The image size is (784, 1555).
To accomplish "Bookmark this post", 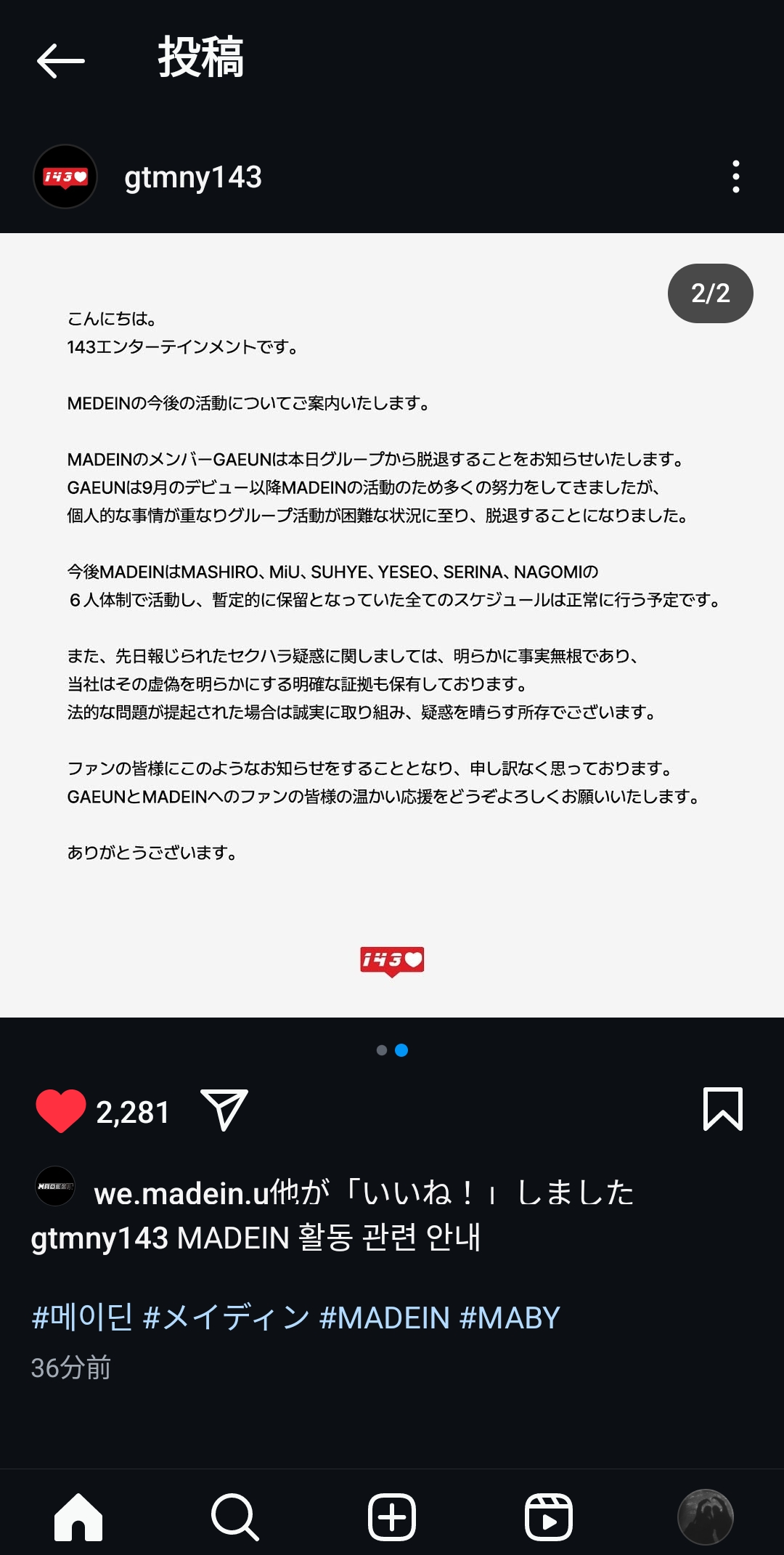I will point(722,1109).
